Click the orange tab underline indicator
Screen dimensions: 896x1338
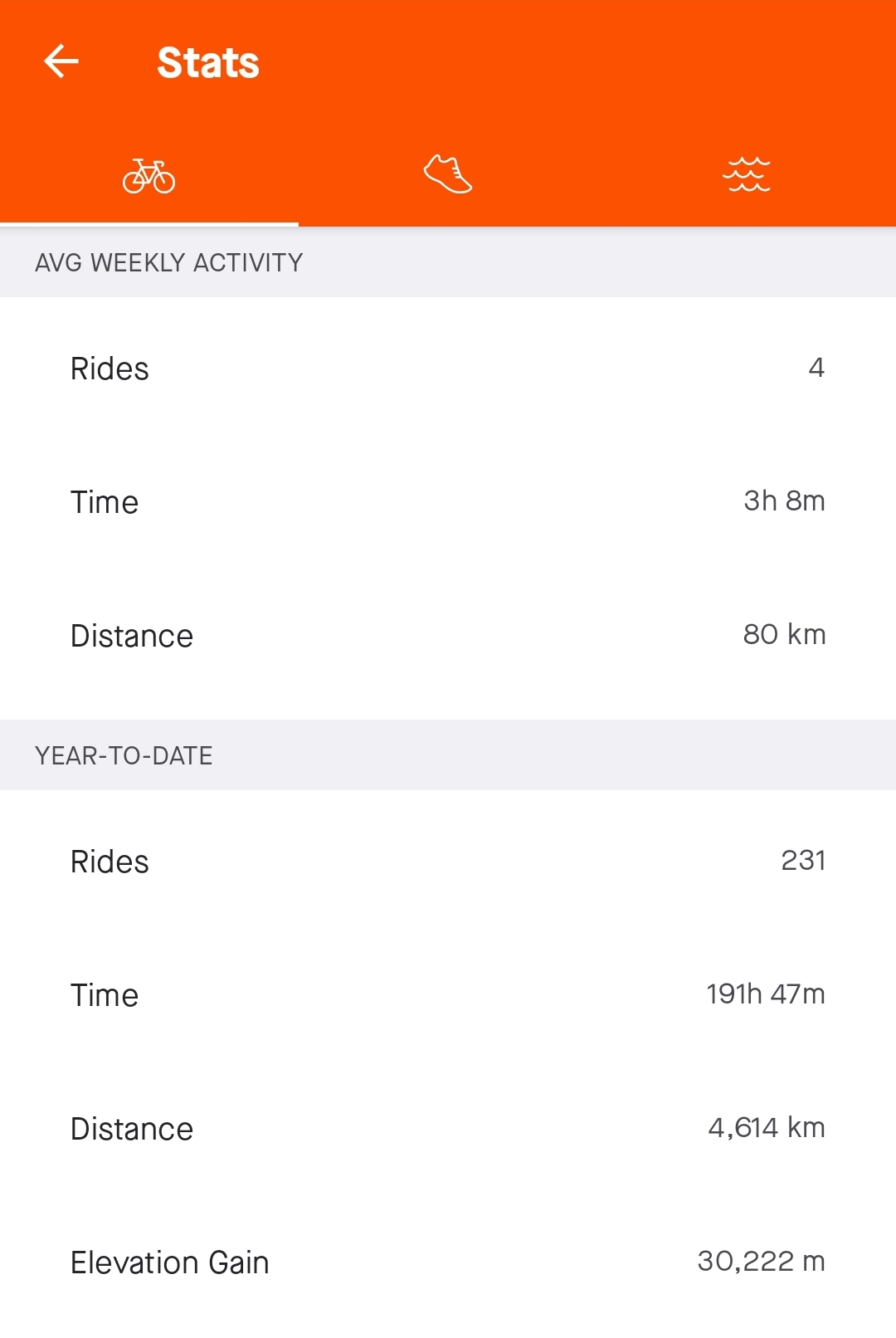149,222
